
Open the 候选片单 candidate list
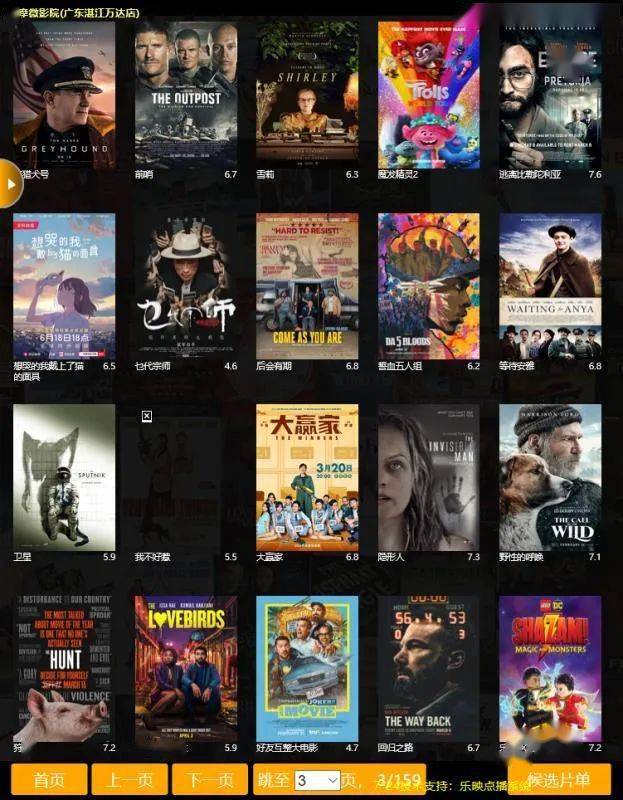[x=559, y=780]
